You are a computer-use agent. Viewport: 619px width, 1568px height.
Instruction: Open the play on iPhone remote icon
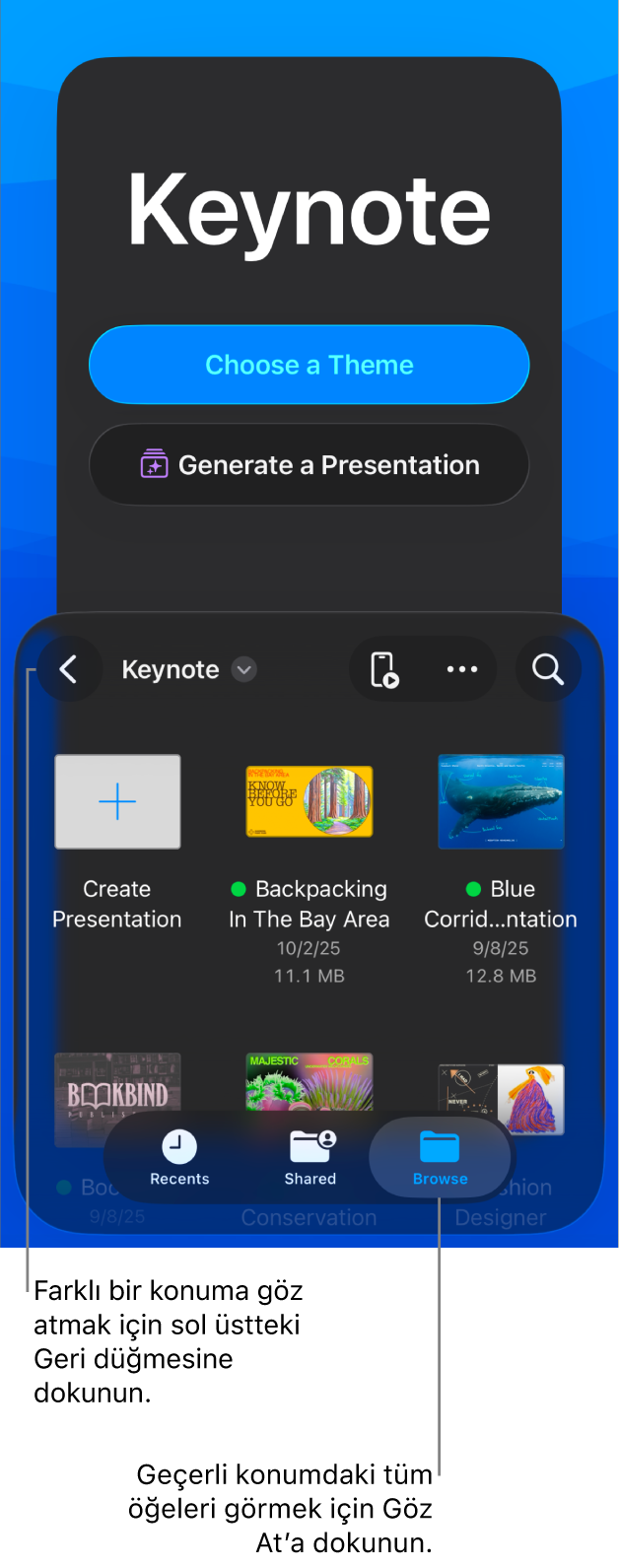point(383,670)
